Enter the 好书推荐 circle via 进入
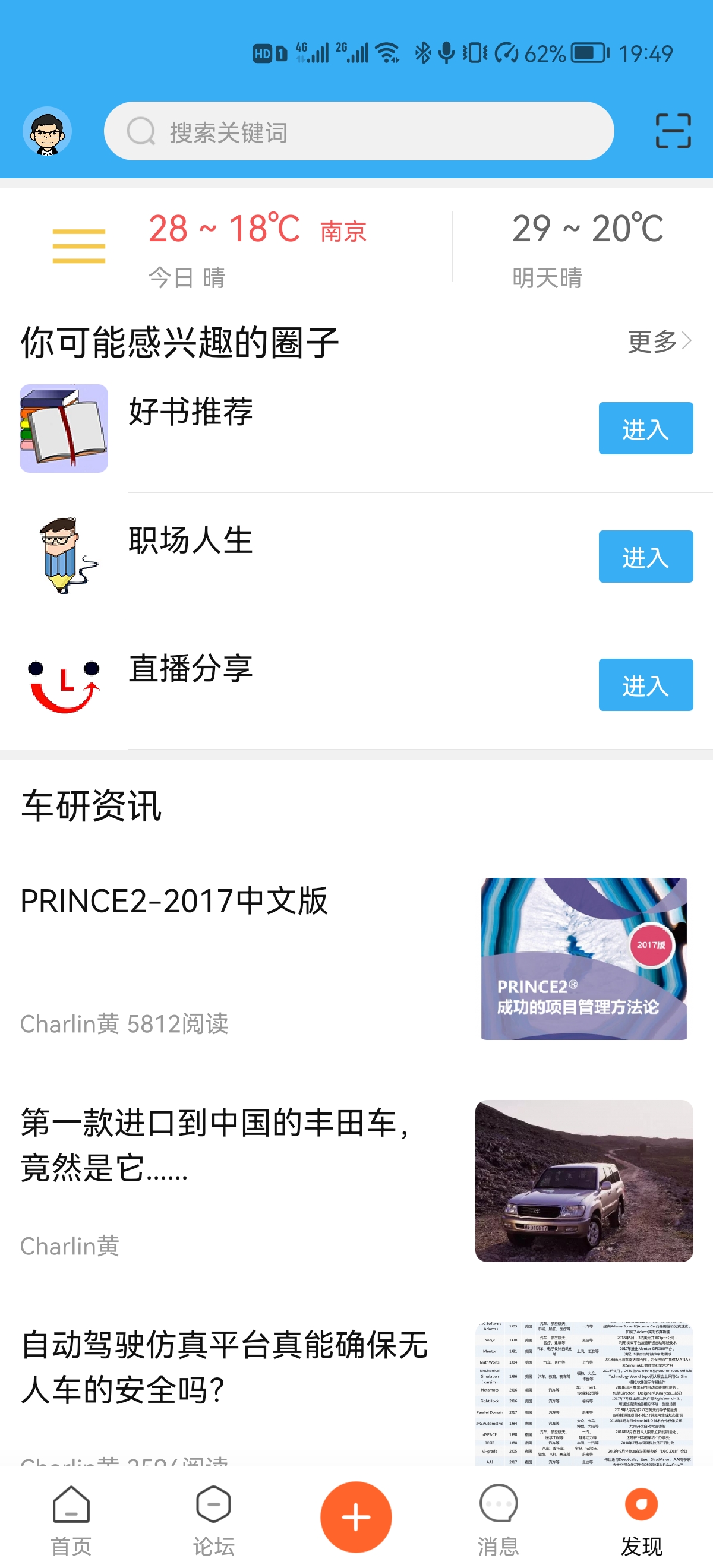713x1568 pixels. (645, 428)
